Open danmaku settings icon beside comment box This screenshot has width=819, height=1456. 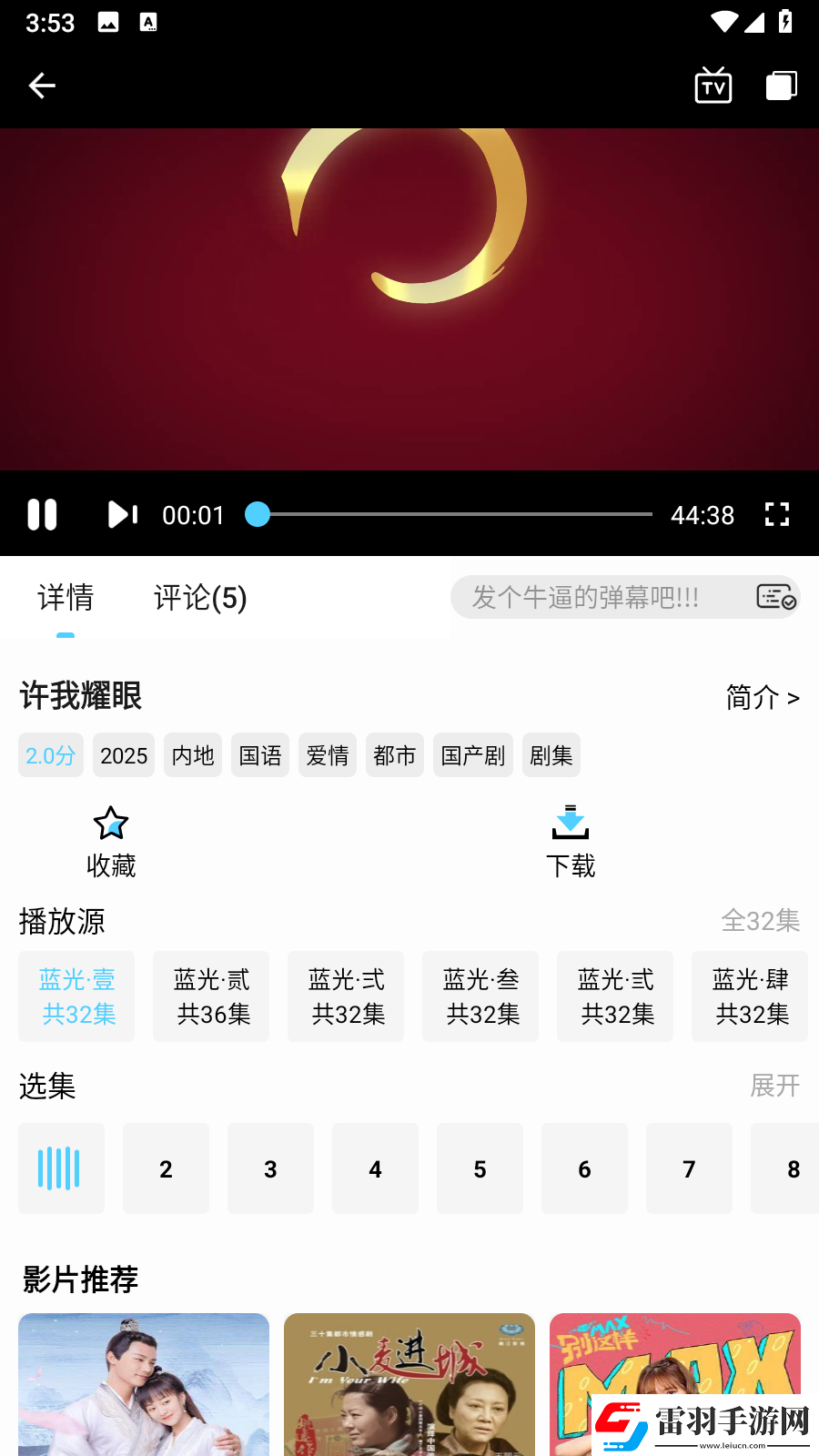pyautogui.click(x=773, y=598)
